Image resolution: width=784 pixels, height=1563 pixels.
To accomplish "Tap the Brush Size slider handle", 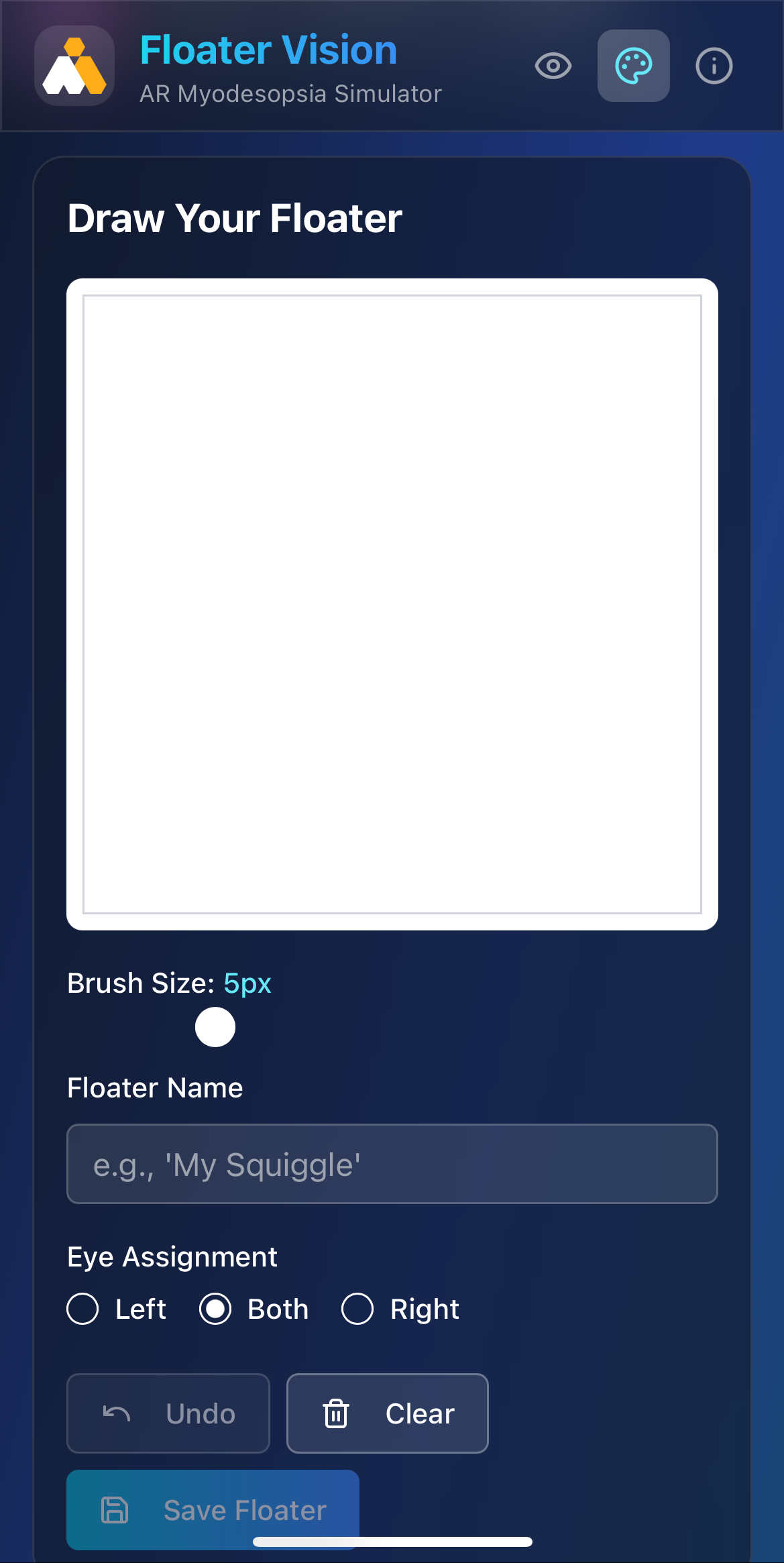I will click(x=215, y=1027).
